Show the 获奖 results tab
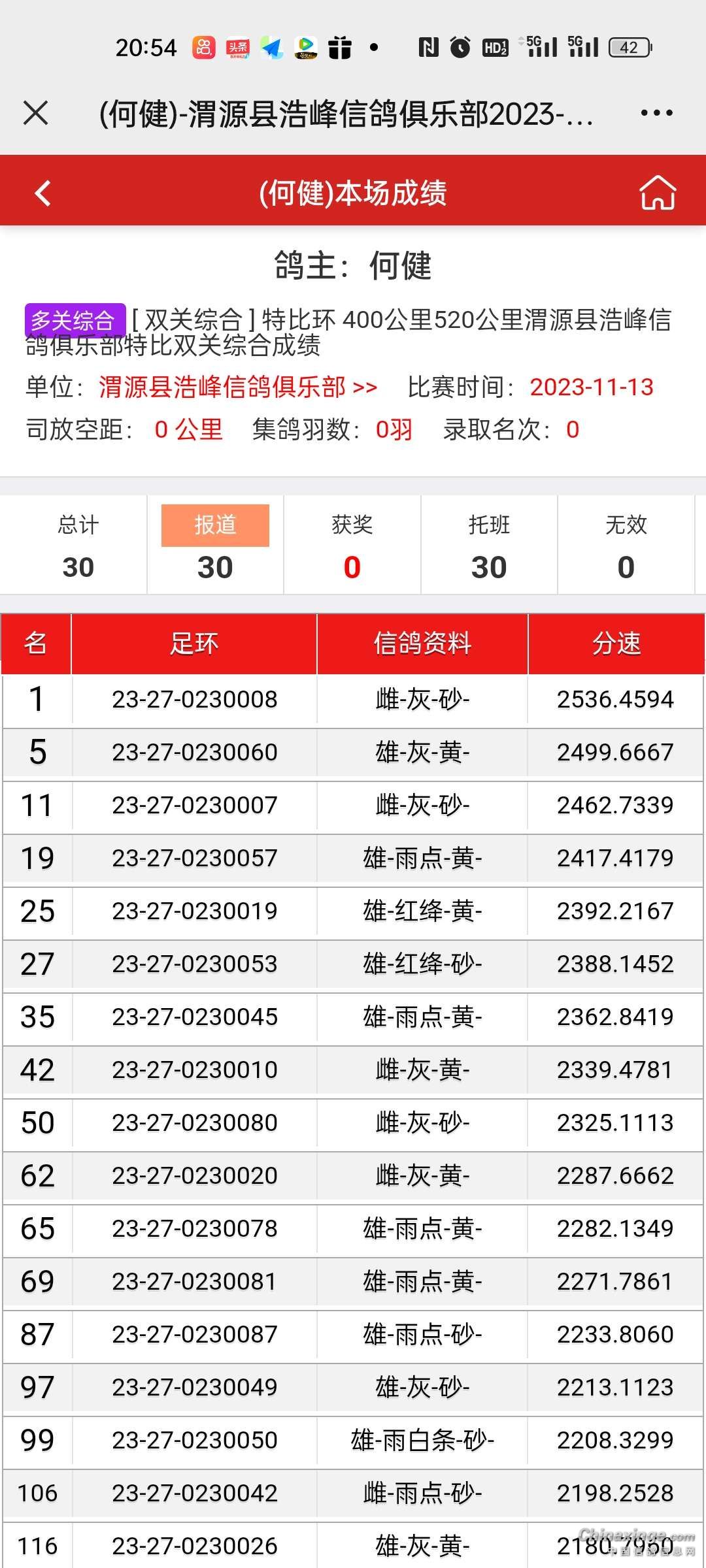The image size is (706, 1568). click(x=352, y=546)
